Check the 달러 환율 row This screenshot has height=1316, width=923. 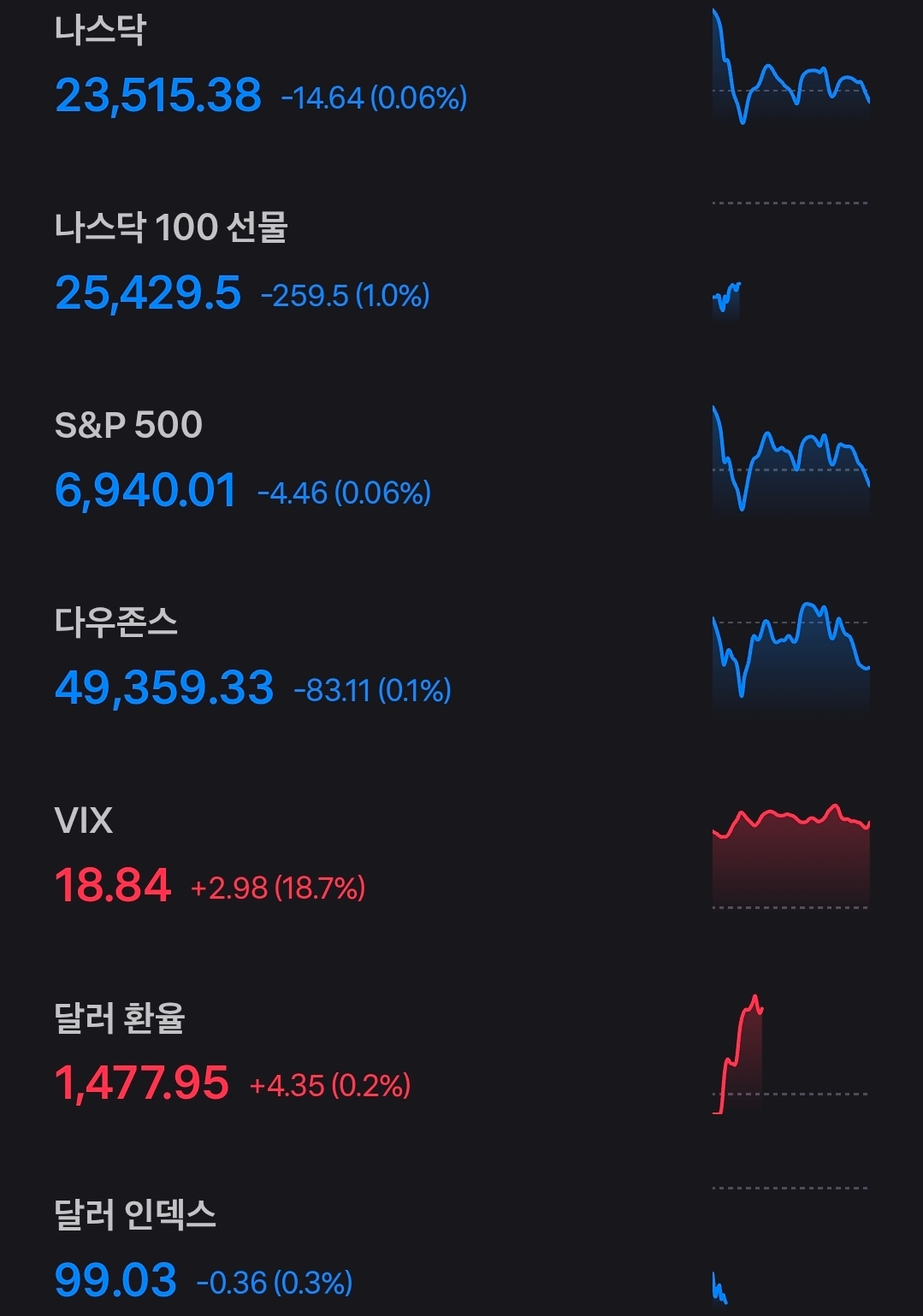pyautogui.click(x=232, y=1053)
